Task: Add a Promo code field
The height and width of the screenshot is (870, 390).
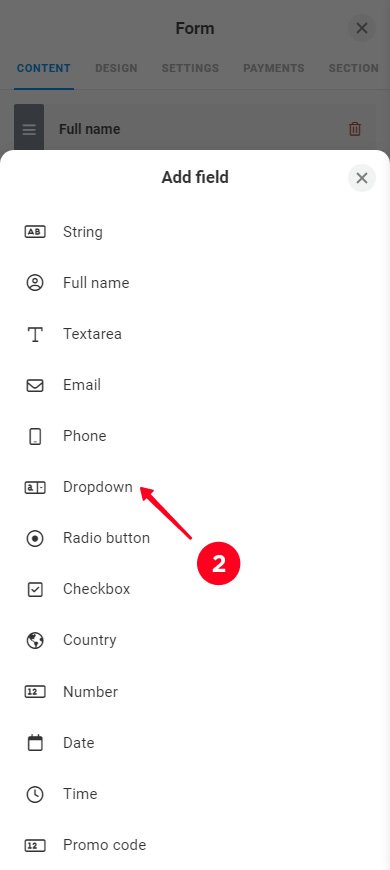Action: pyautogui.click(x=195, y=845)
